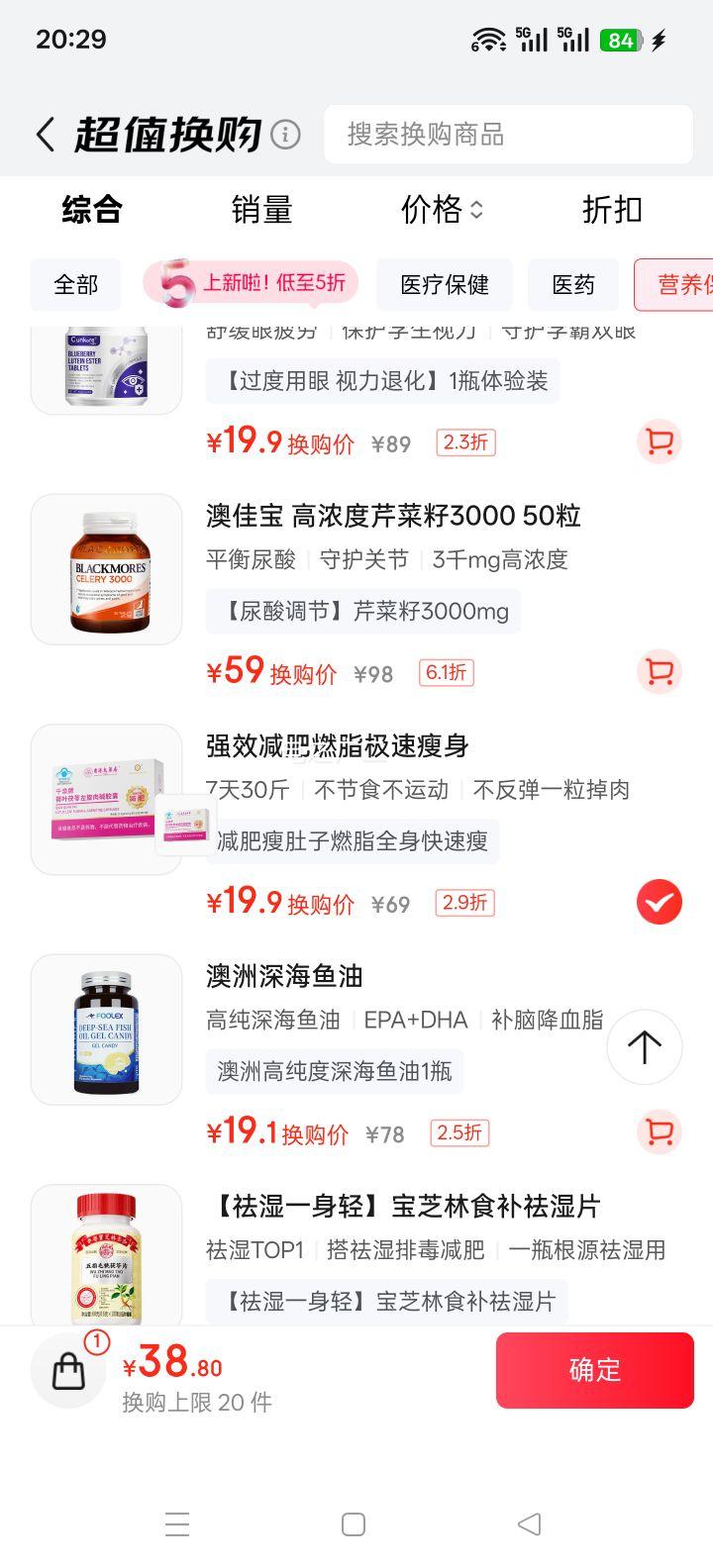
Task: Switch to the 综合 sort tab
Action: 92,210
